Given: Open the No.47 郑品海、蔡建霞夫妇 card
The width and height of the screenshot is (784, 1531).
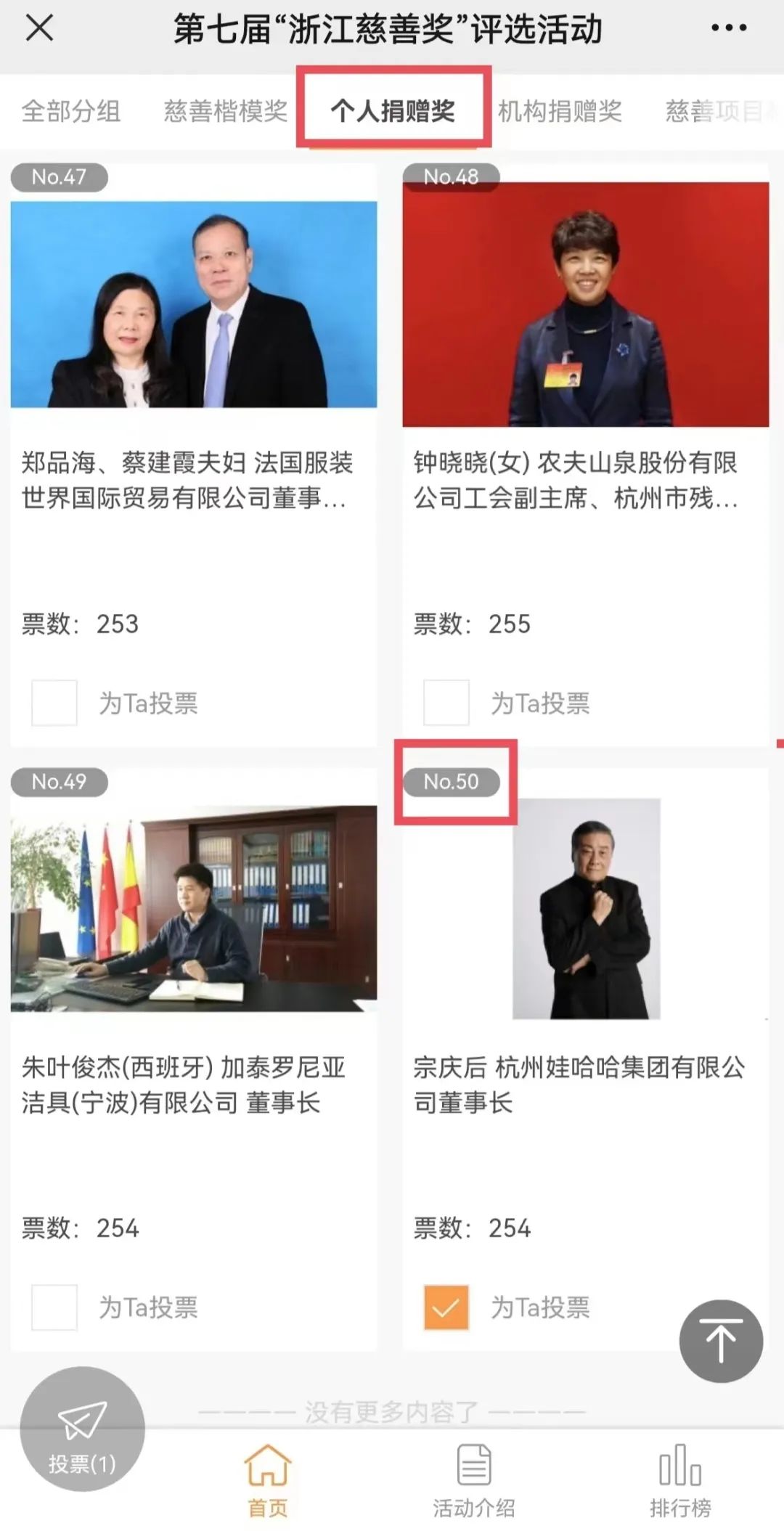Looking at the screenshot, I should [x=193, y=305].
